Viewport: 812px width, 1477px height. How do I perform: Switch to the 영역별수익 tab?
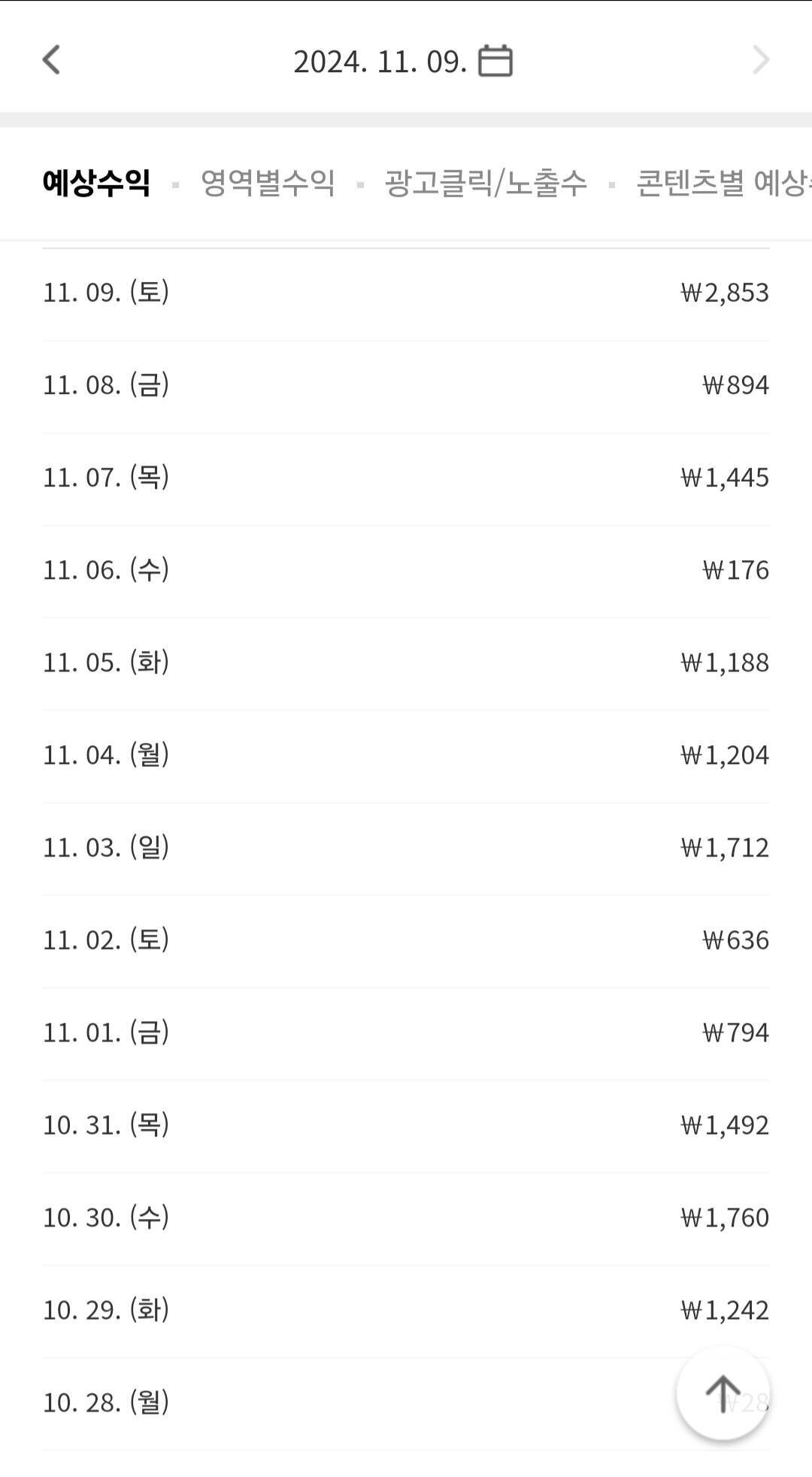[x=268, y=183]
